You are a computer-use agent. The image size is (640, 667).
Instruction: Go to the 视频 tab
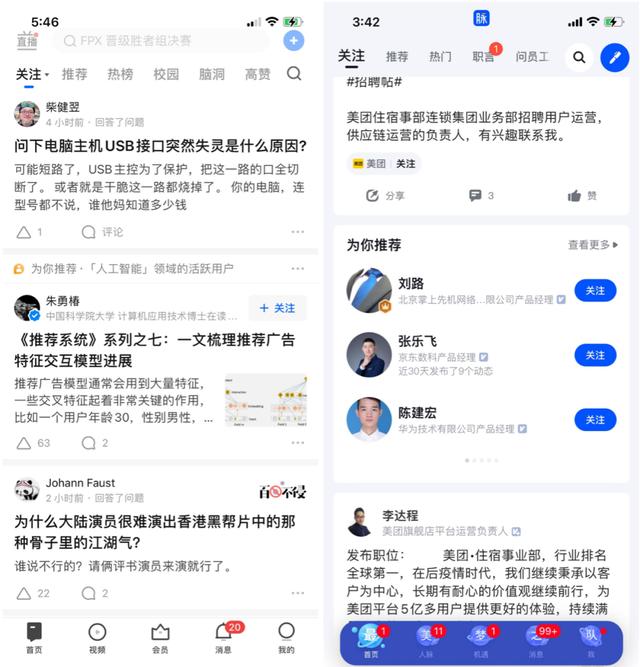click(x=97, y=637)
